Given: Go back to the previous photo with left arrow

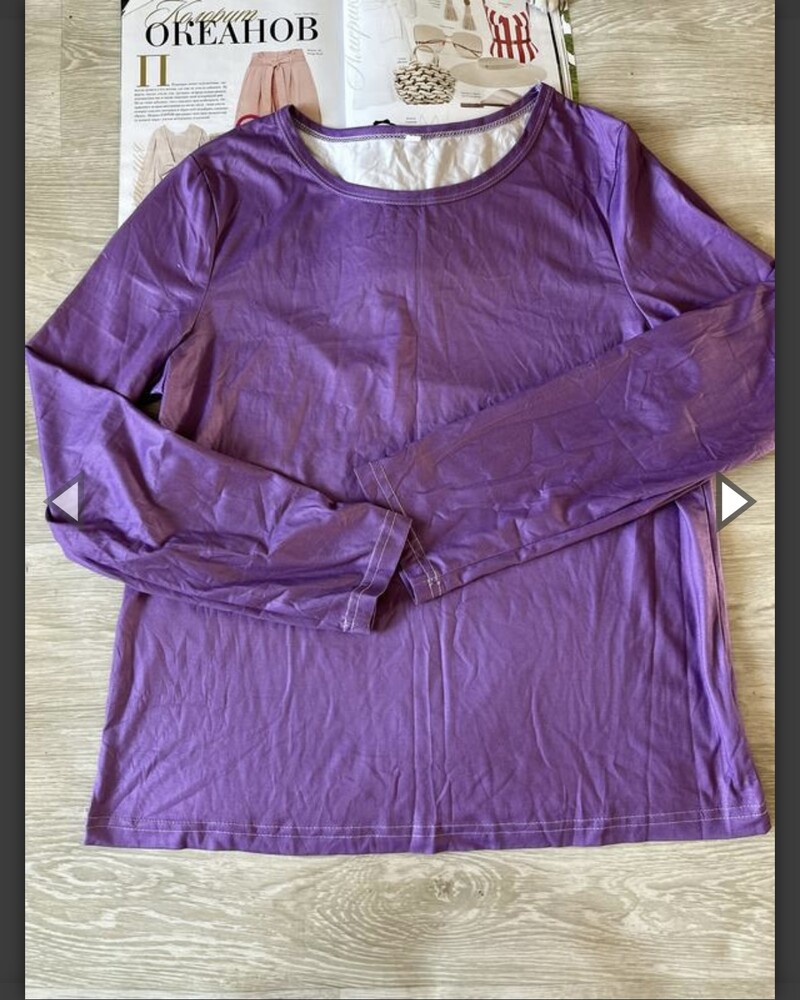Looking at the screenshot, I should [65, 501].
